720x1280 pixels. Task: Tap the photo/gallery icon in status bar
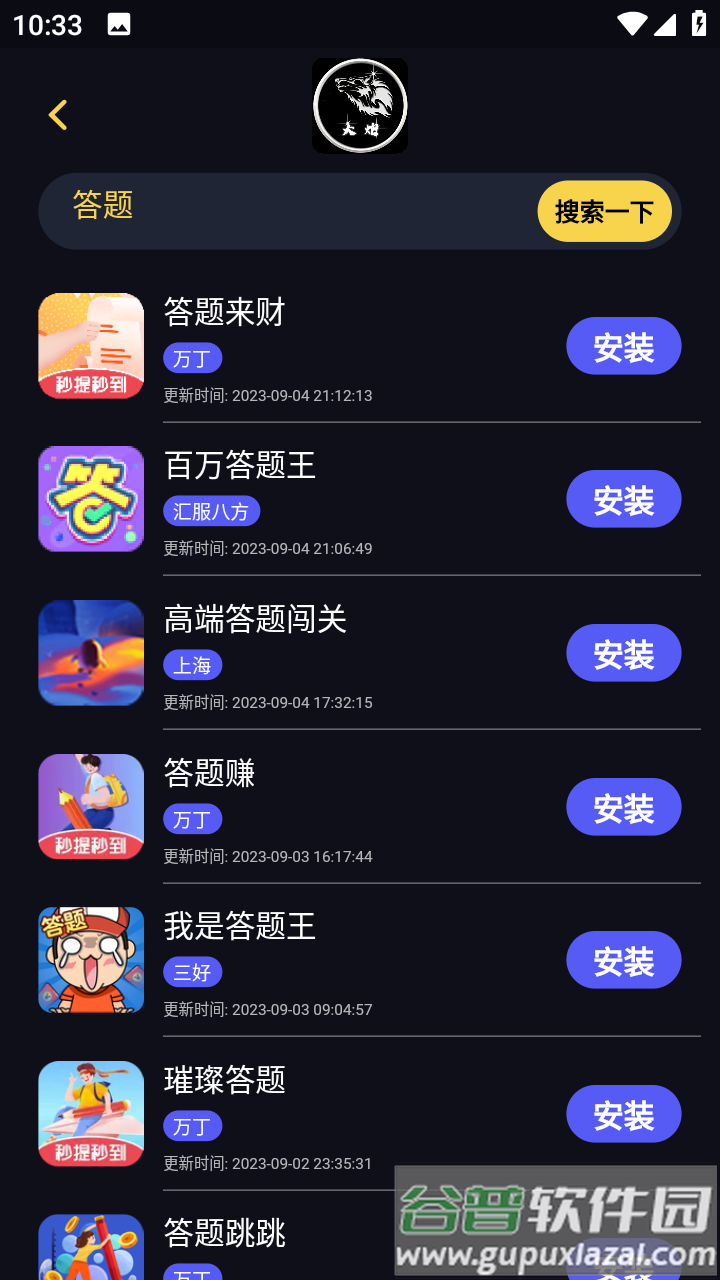(120, 22)
